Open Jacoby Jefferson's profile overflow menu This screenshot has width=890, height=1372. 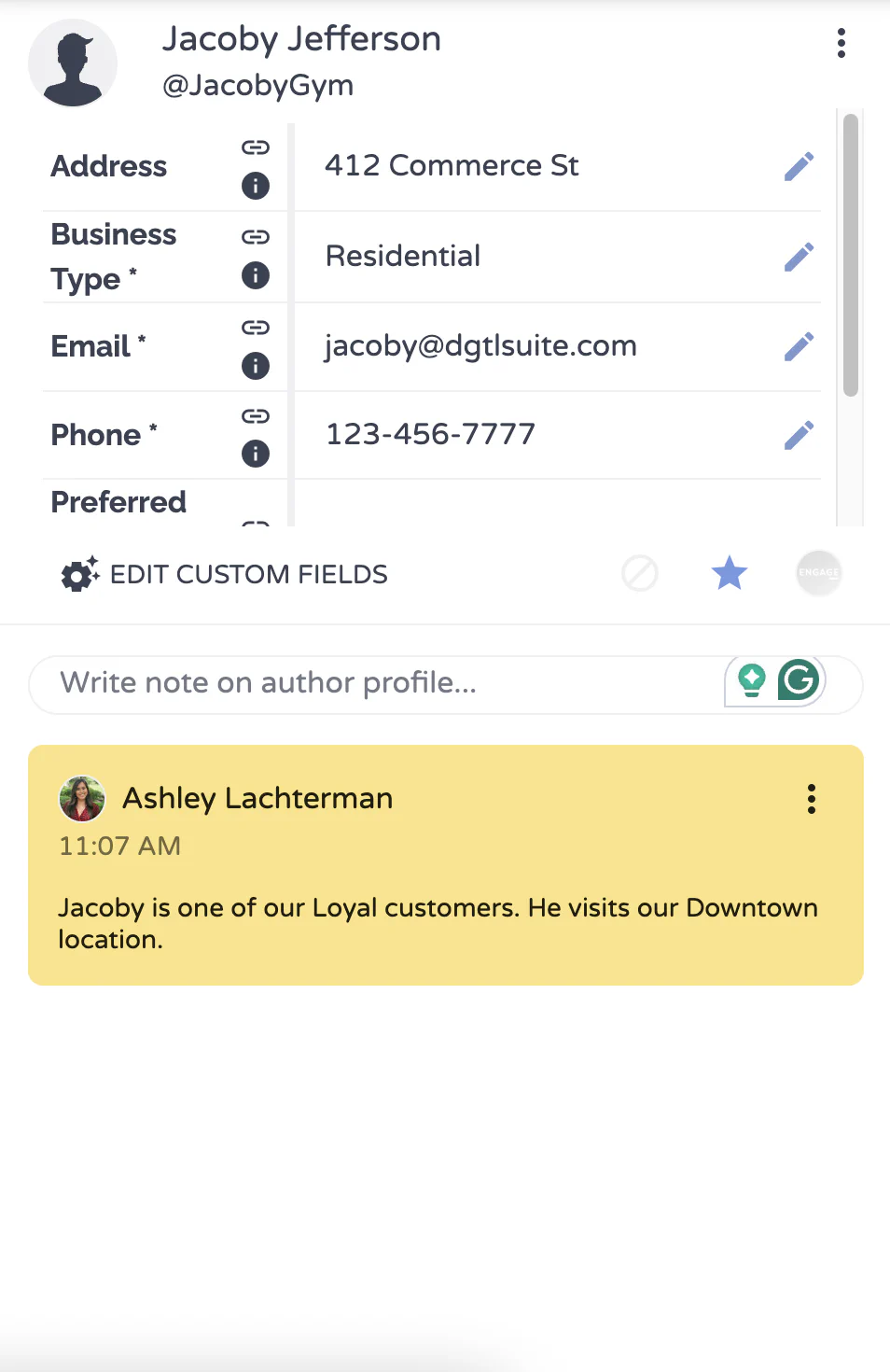[841, 43]
